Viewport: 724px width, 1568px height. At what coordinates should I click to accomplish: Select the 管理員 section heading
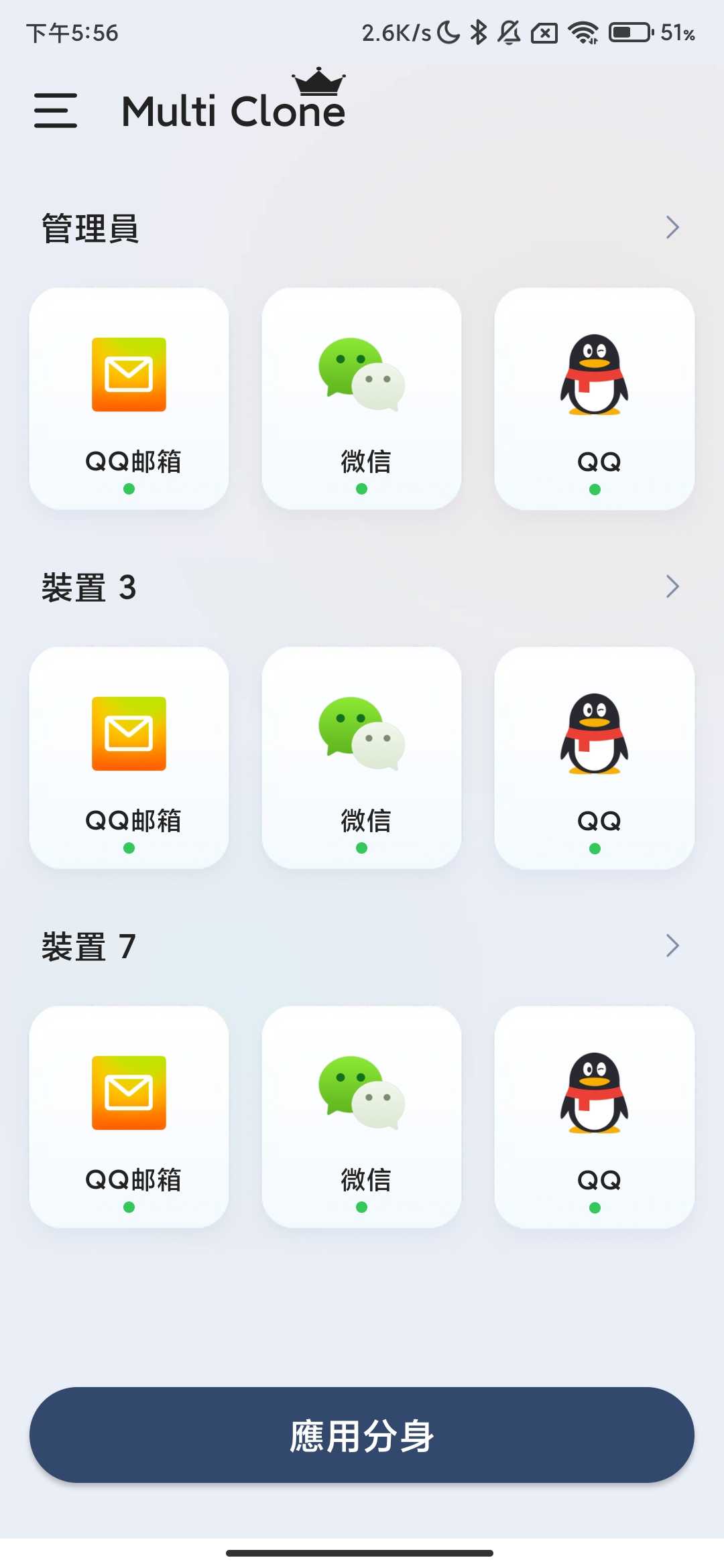pos(90,228)
